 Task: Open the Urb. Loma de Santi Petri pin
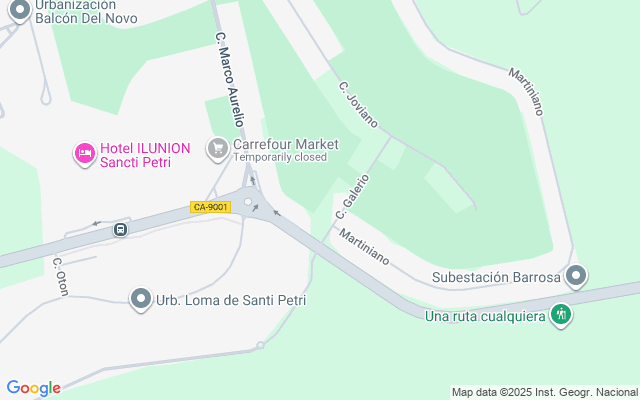coord(141,299)
